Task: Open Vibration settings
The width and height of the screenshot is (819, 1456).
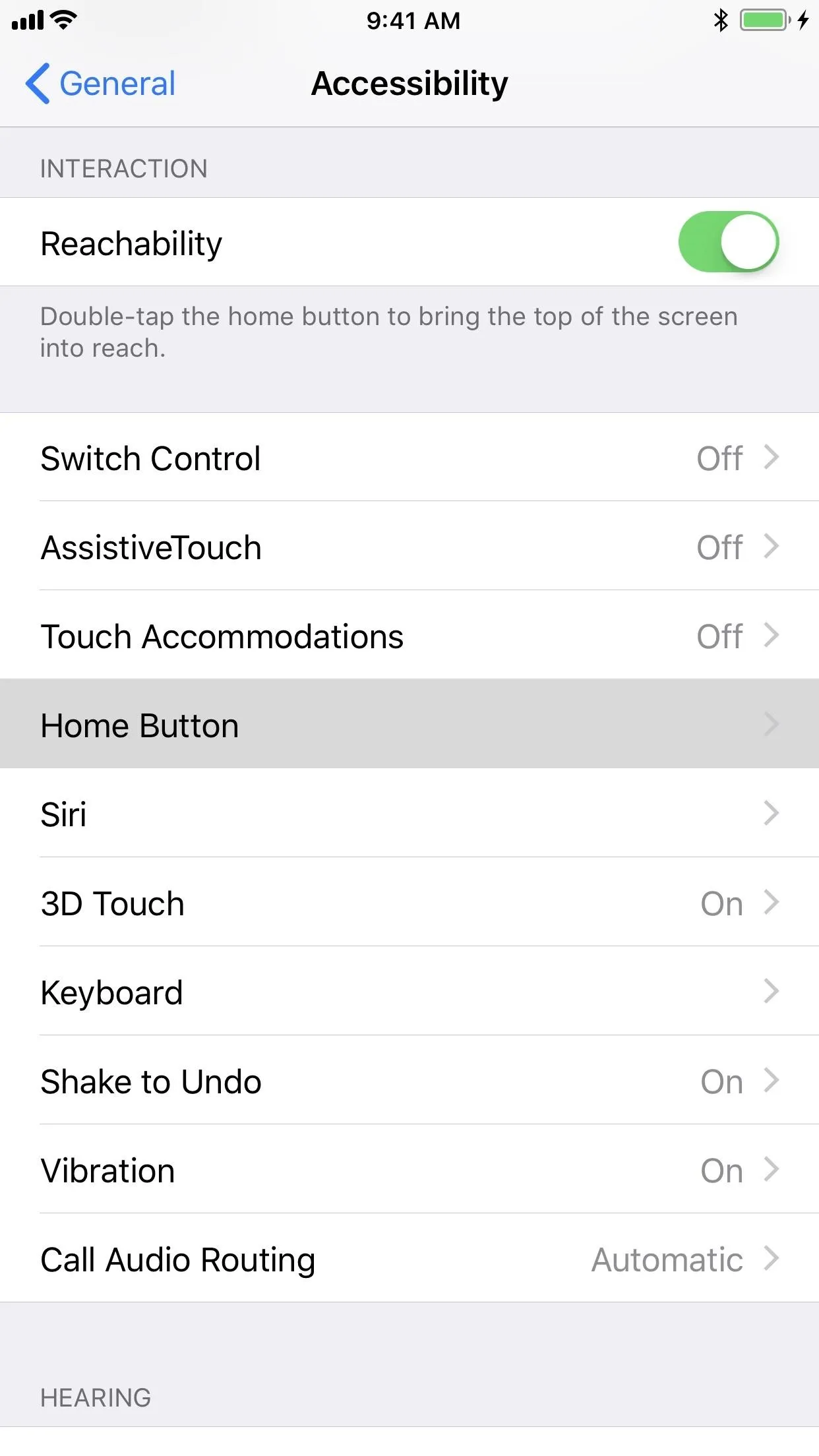Action: 409,1170
